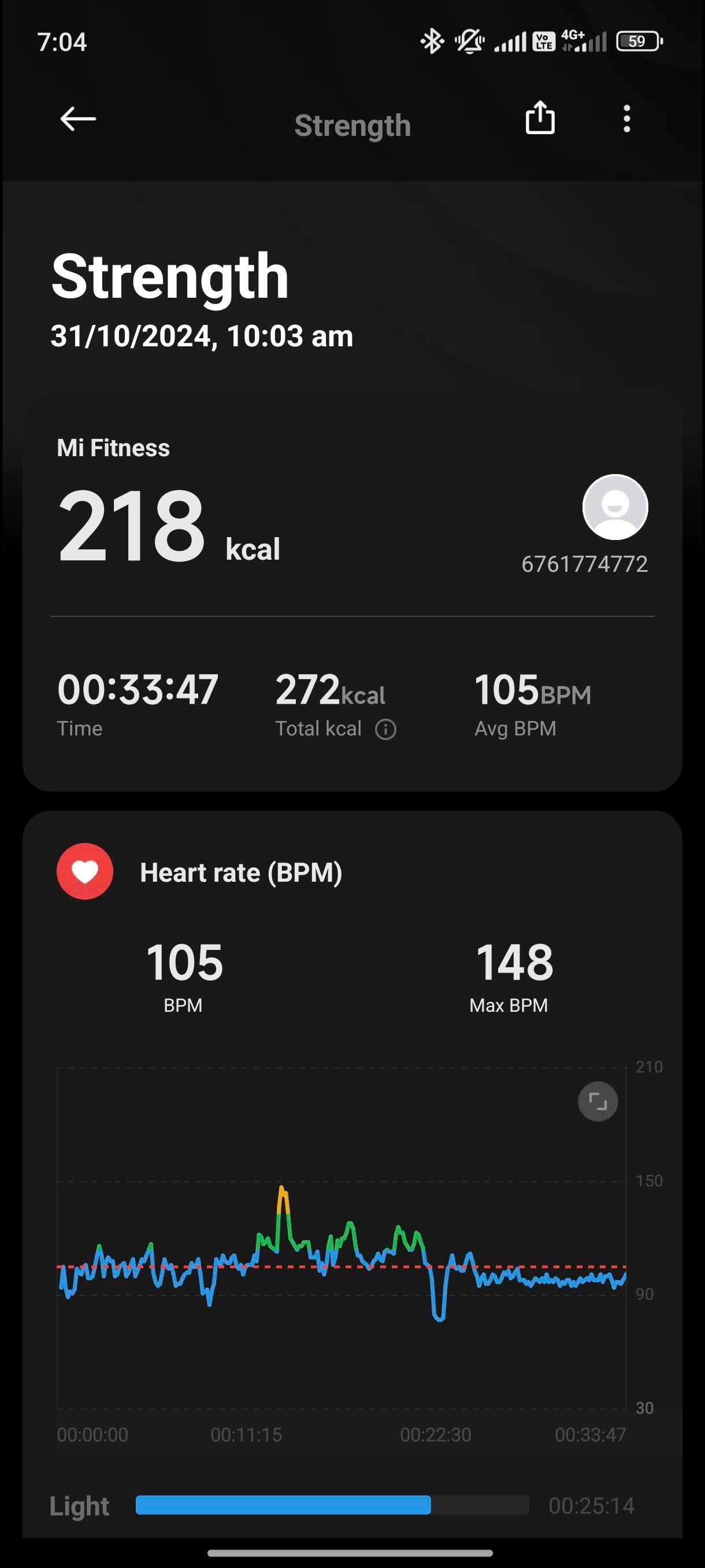Share this Strength workout

click(540, 117)
